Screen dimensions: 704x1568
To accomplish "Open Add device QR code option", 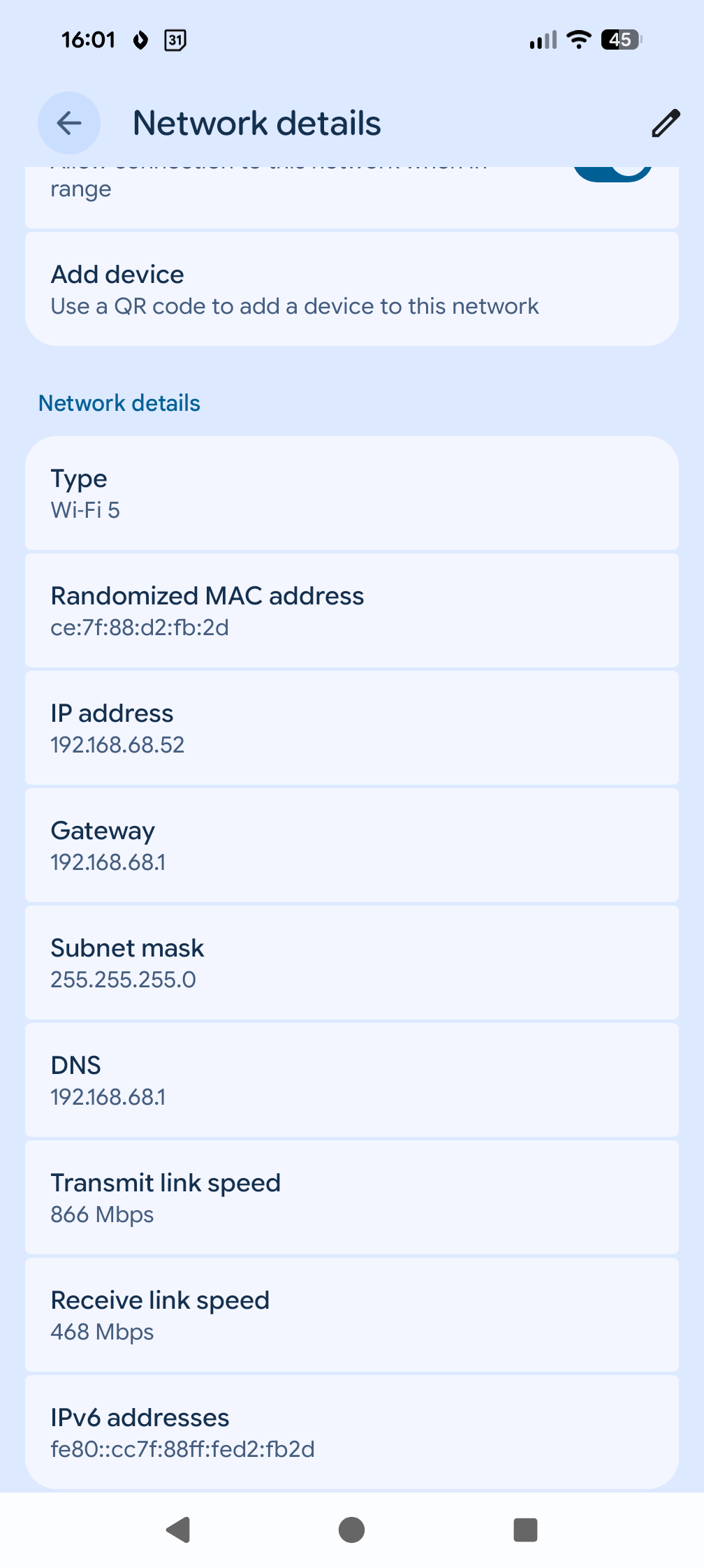I will 351,289.
